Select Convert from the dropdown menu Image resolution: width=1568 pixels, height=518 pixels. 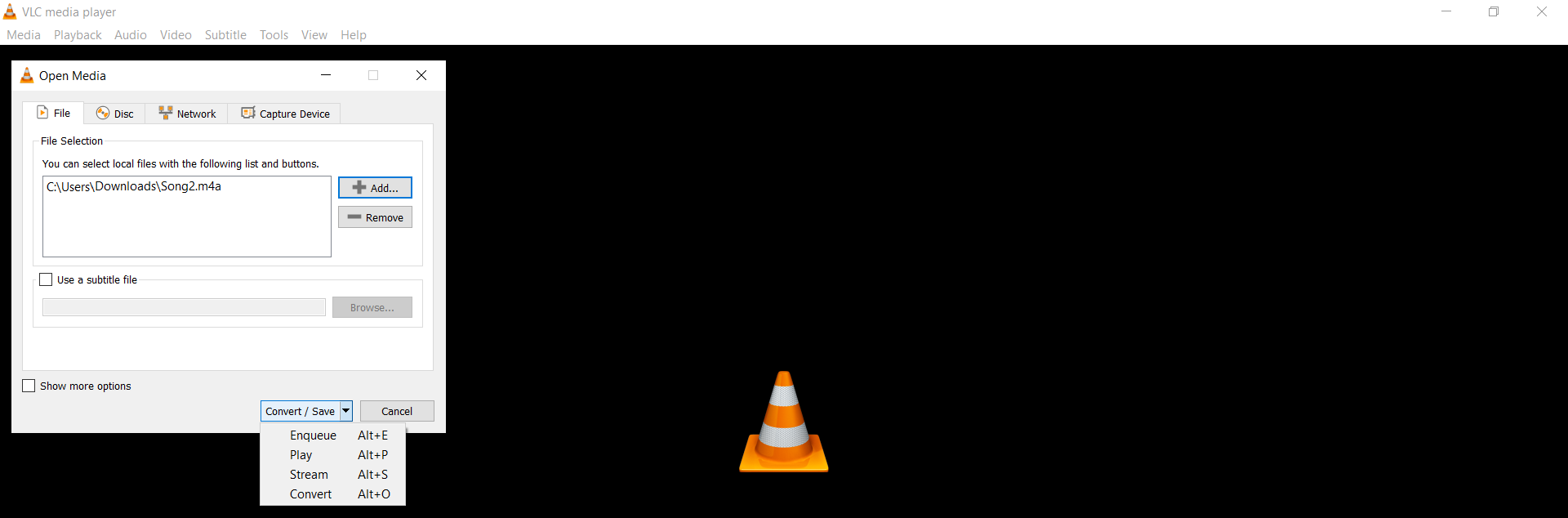310,494
